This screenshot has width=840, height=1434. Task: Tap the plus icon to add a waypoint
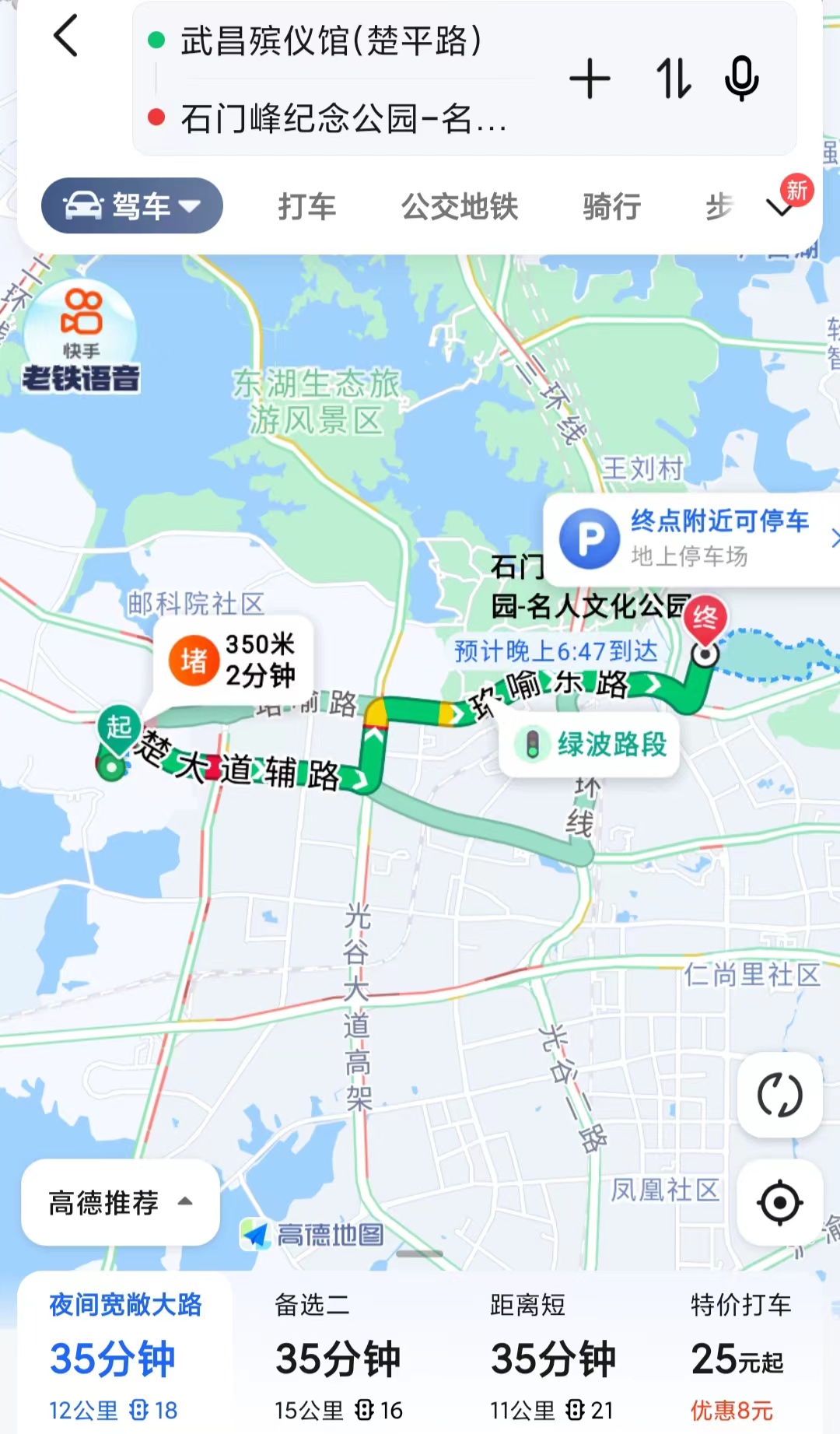click(591, 79)
